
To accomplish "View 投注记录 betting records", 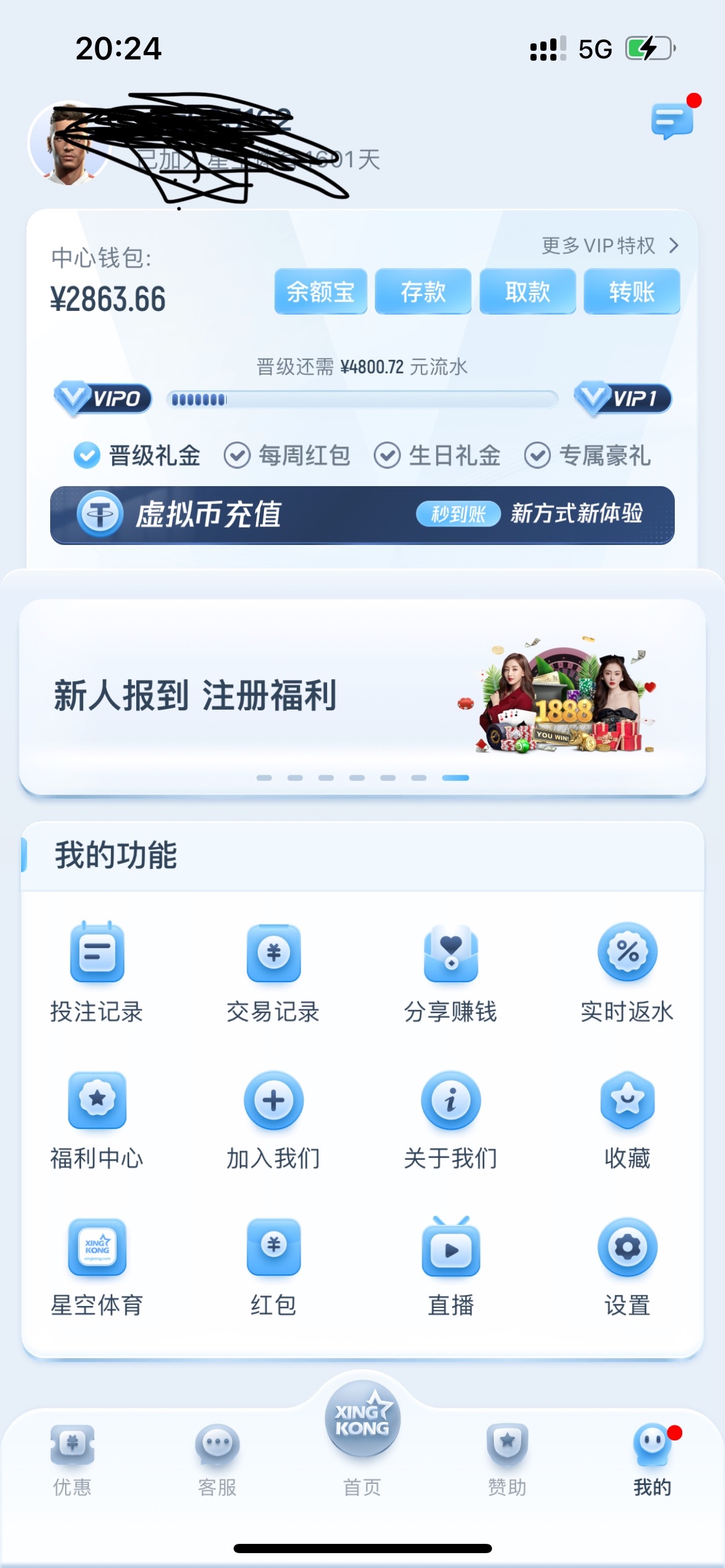I will tap(97, 971).
